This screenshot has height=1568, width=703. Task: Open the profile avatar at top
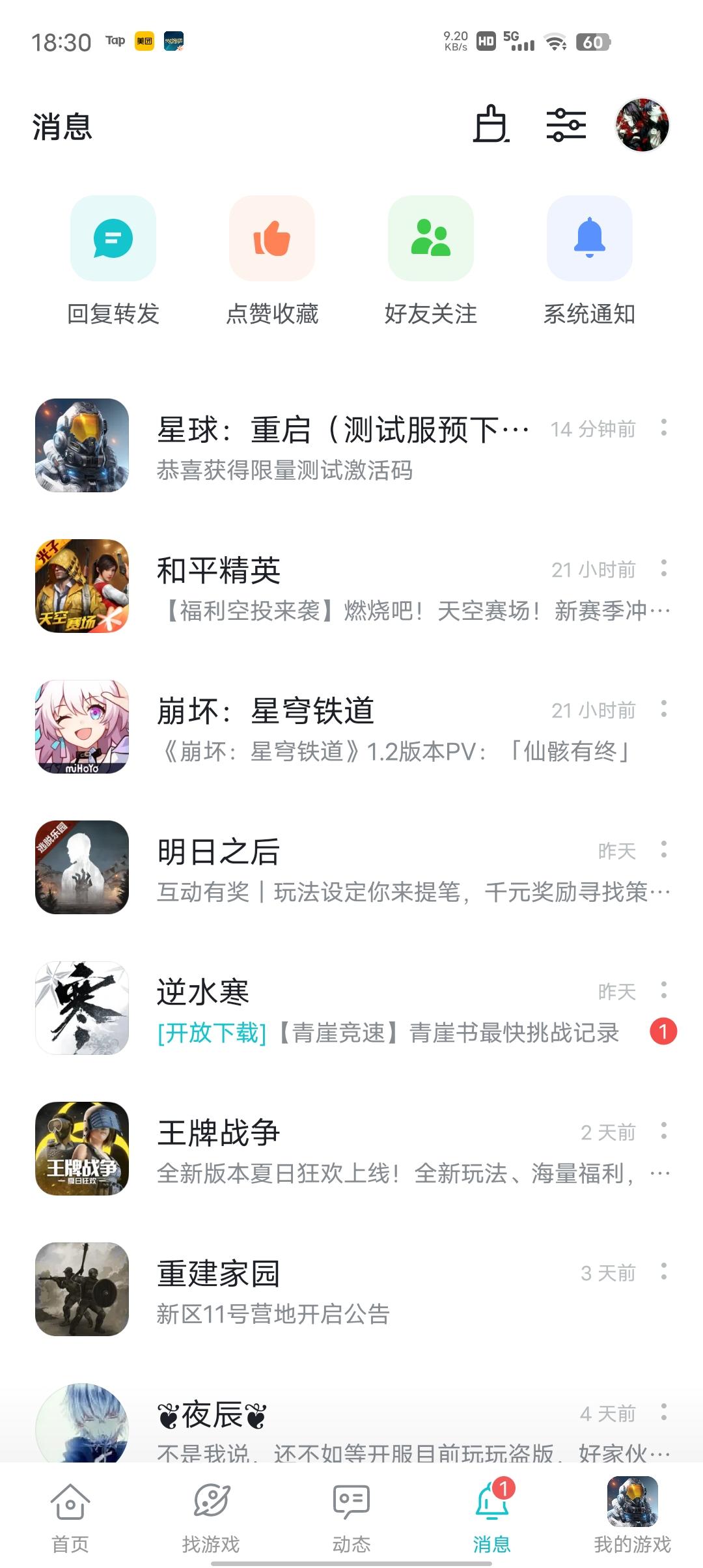click(x=642, y=125)
